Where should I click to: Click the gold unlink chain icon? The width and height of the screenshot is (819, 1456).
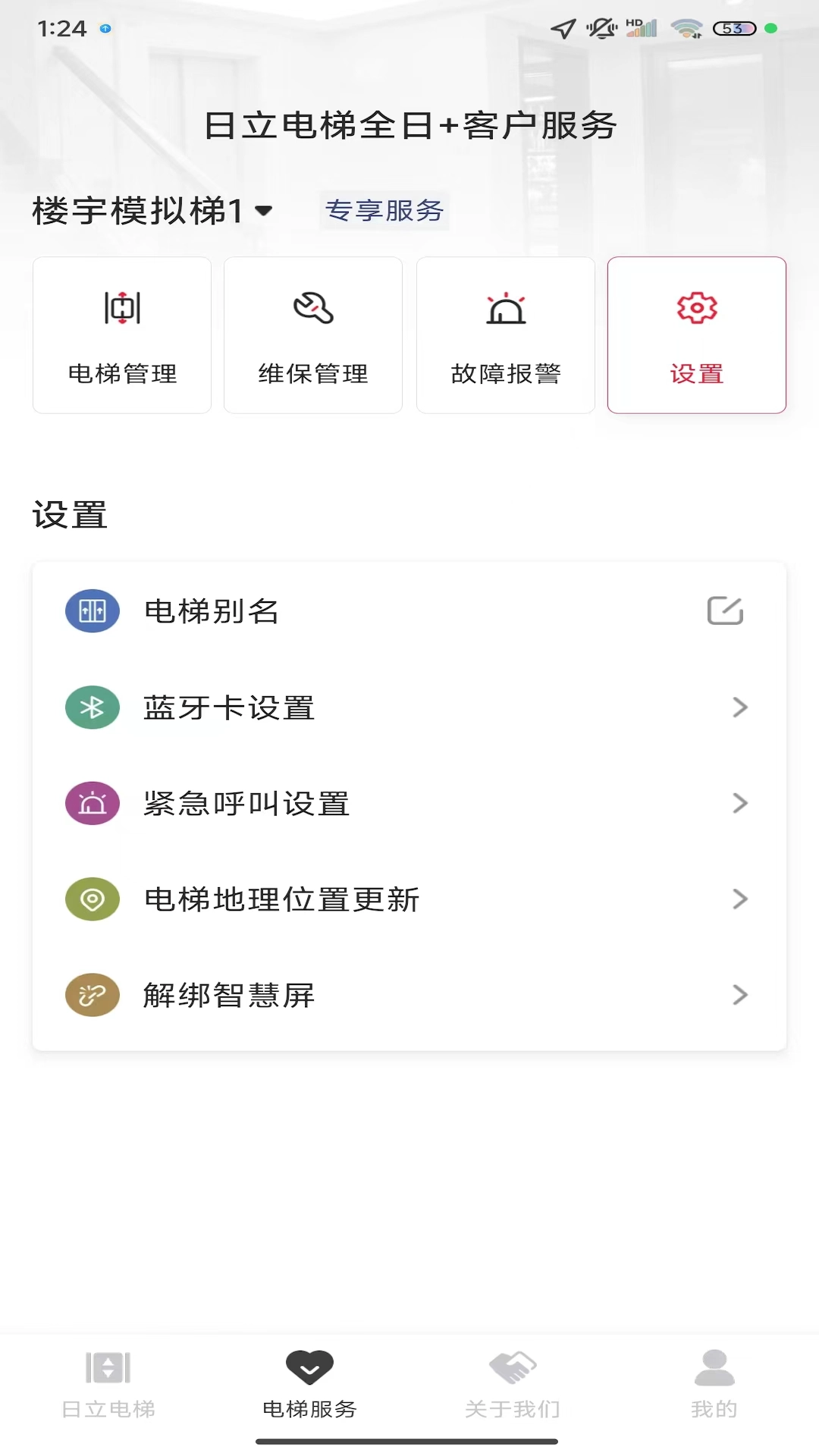[x=92, y=995]
